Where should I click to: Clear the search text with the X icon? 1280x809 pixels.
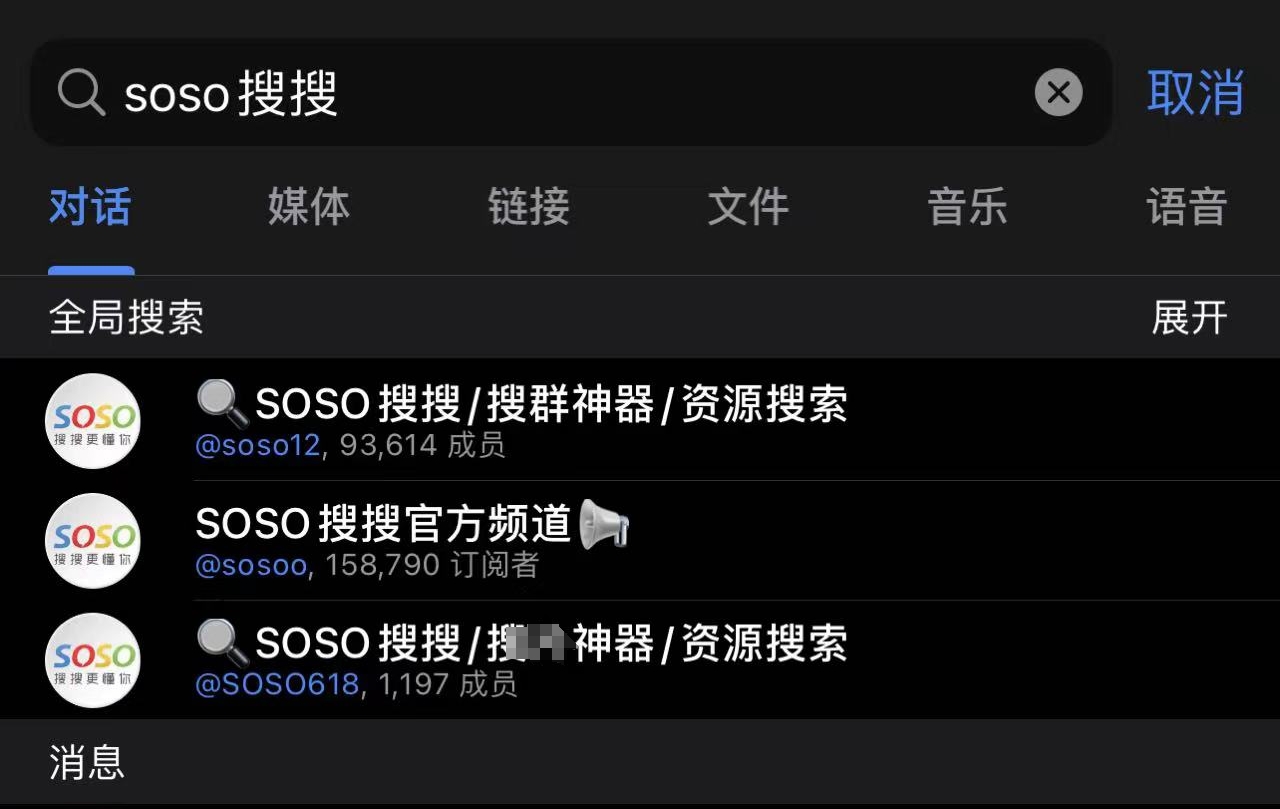[1058, 93]
